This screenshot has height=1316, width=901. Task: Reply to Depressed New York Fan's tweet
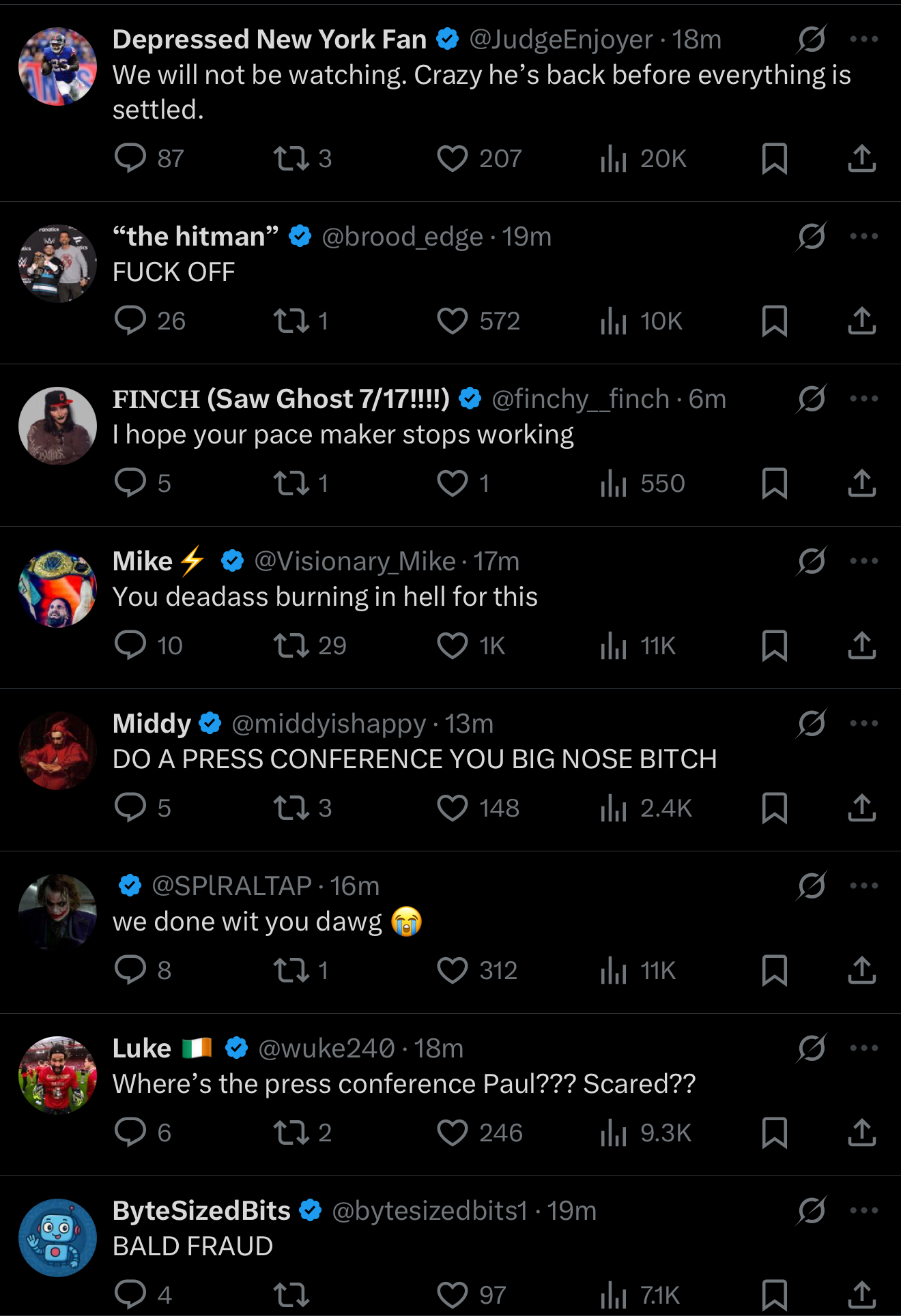coord(130,158)
